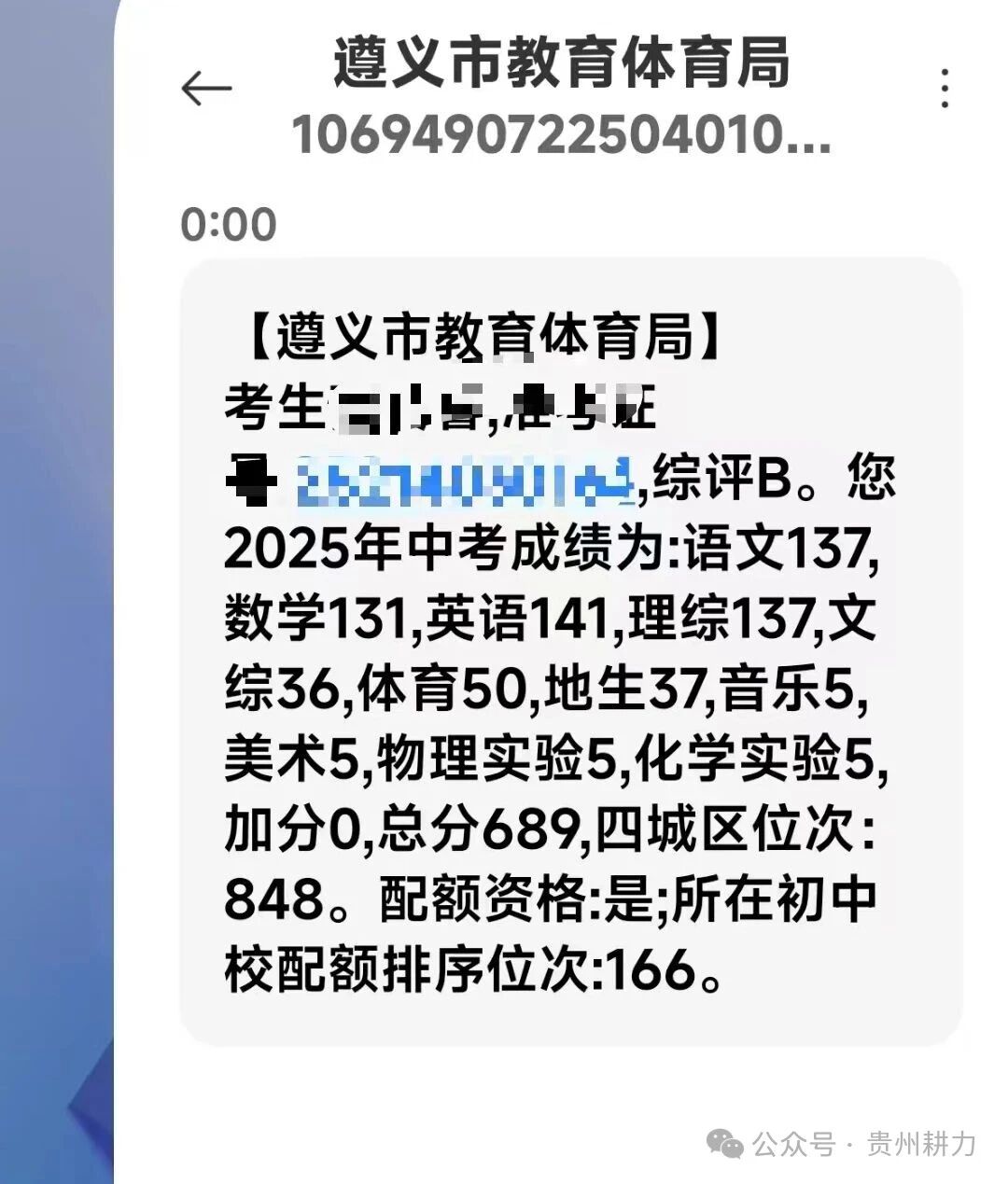Go back from the 遵义市教育体育局 conversation
Image resolution: width=1008 pixels, height=1184 pixels.
tap(206, 89)
